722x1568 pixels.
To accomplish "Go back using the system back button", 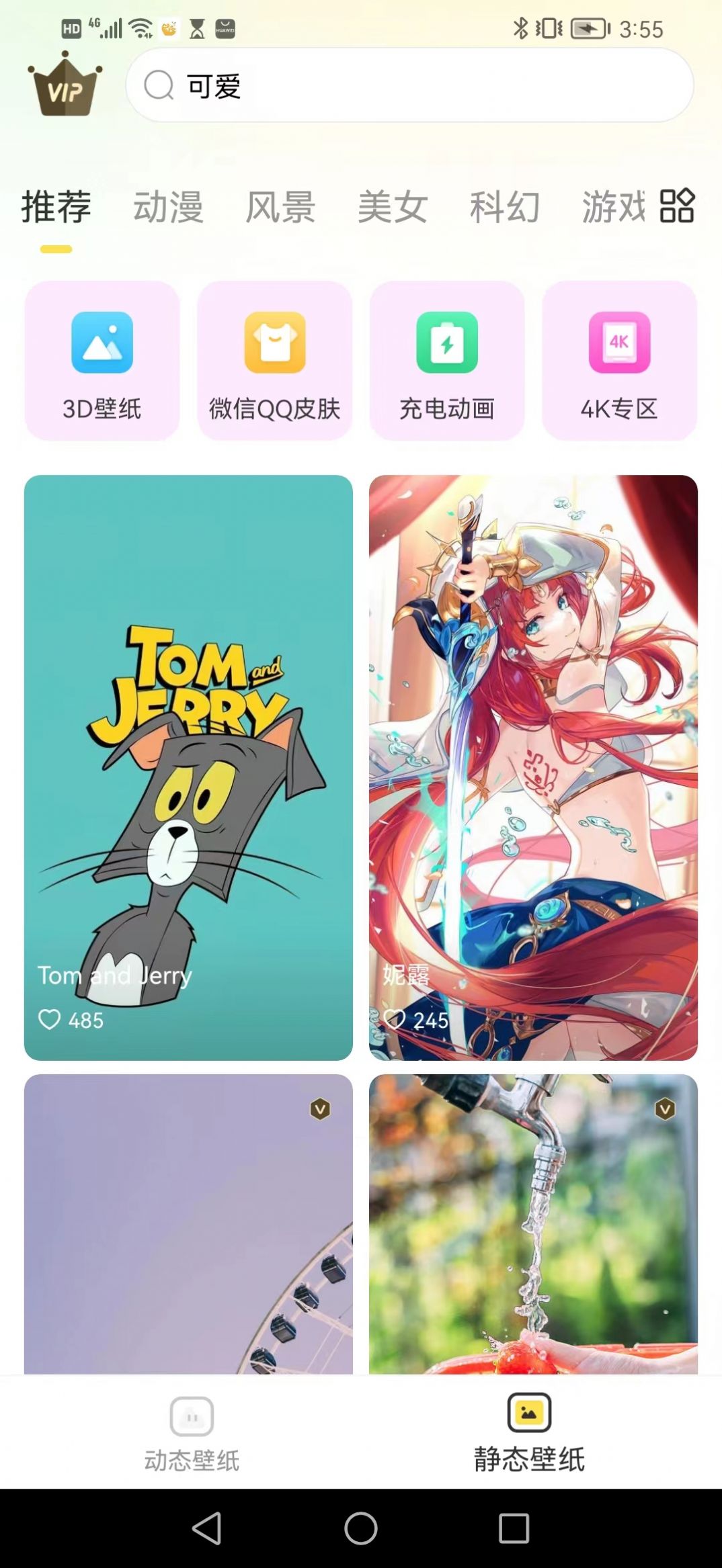I will (x=206, y=1528).
